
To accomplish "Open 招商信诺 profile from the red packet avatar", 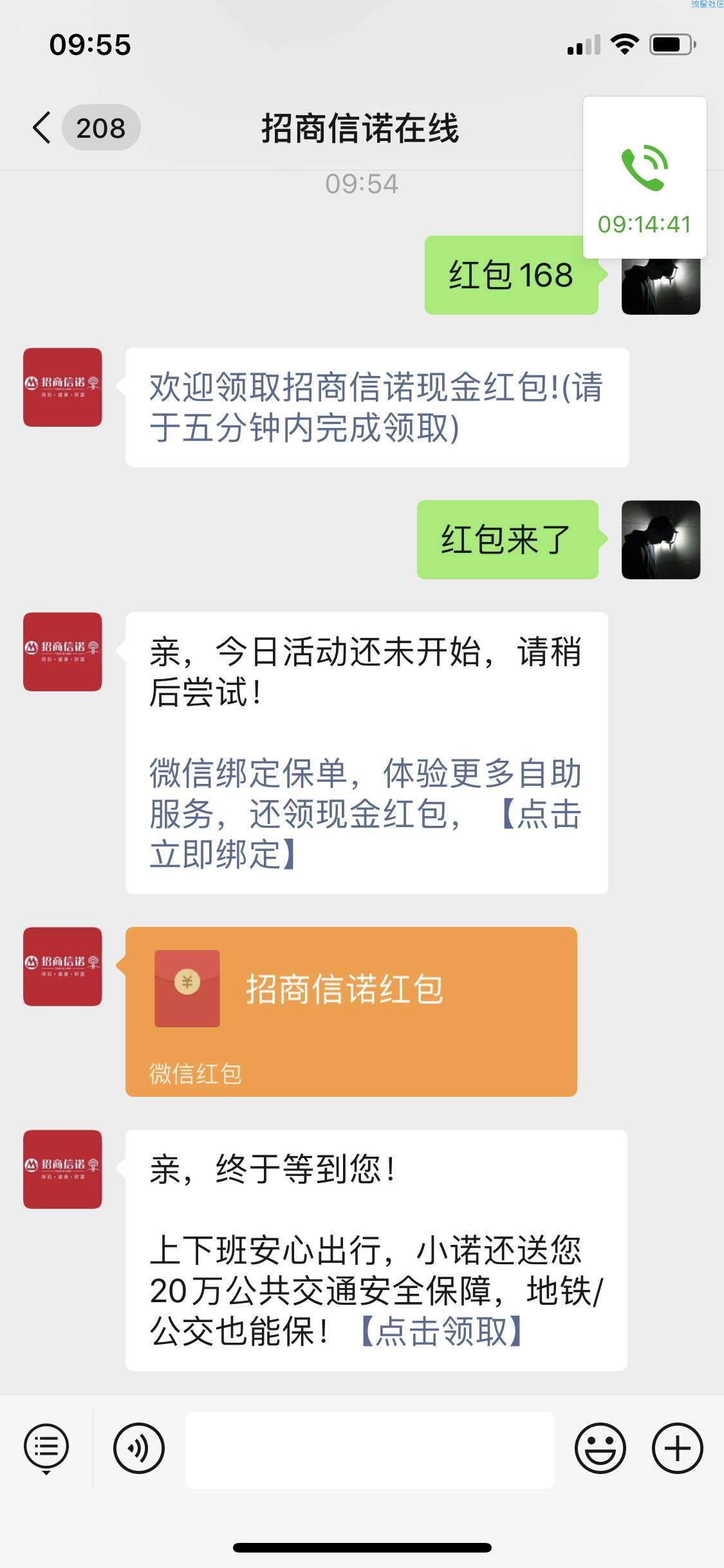I will (x=62, y=966).
